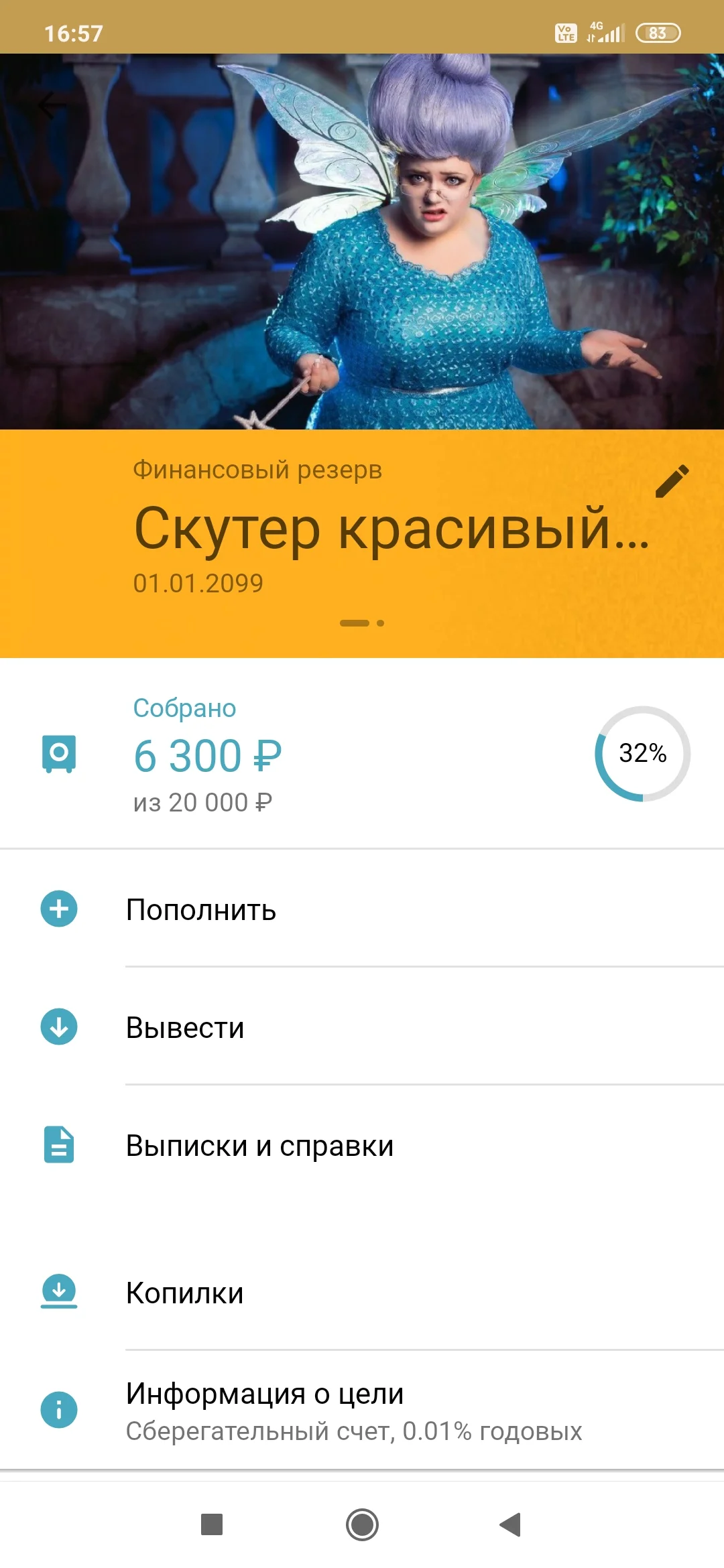The width and height of the screenshot is (724, 1568).
Task: Select the Вывести action row
Action: (184, 1026)
